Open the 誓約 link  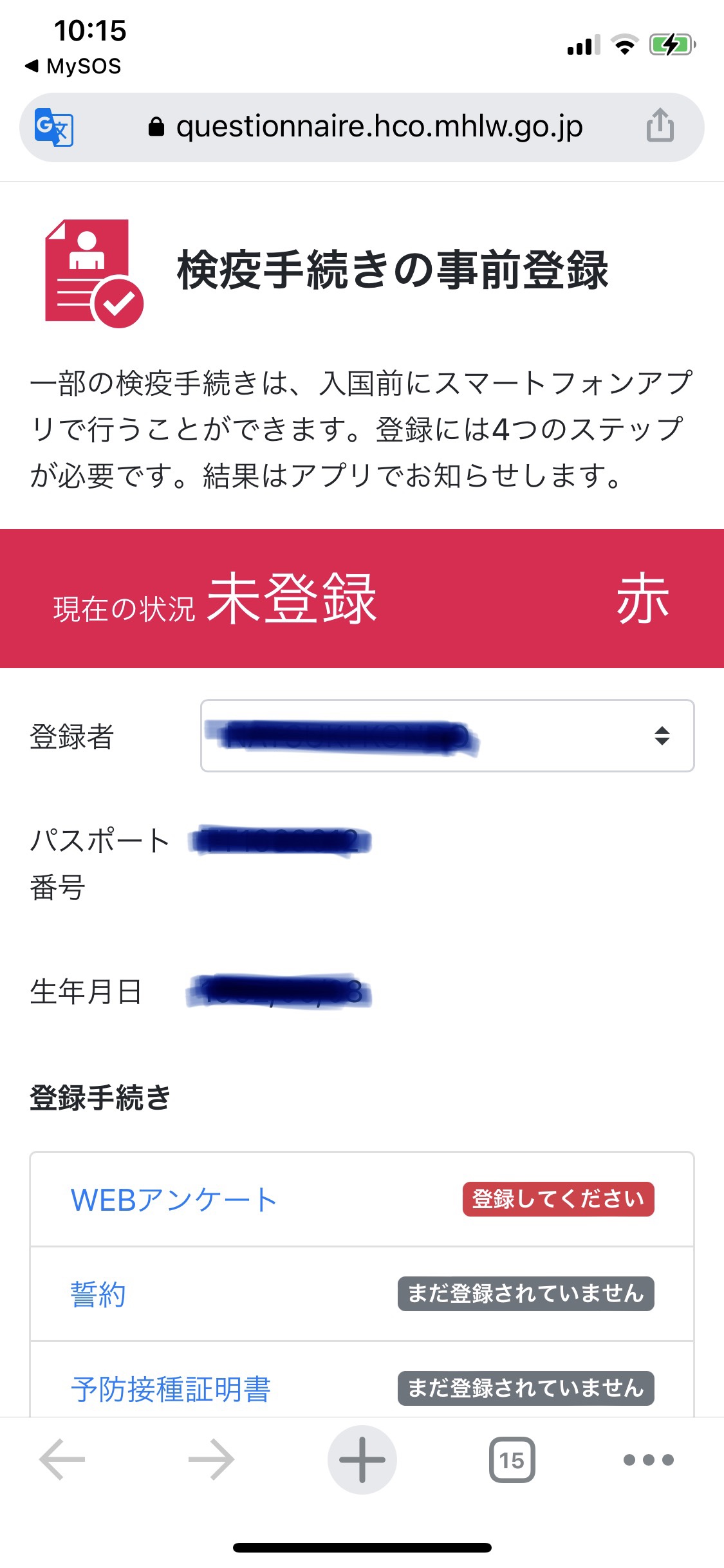point(98,1294)
